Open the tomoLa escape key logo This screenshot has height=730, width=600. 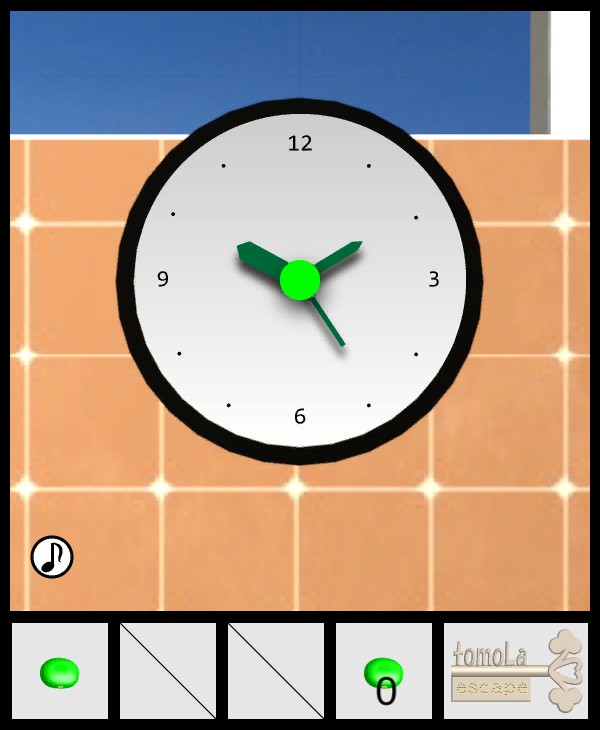pos(516,671)
